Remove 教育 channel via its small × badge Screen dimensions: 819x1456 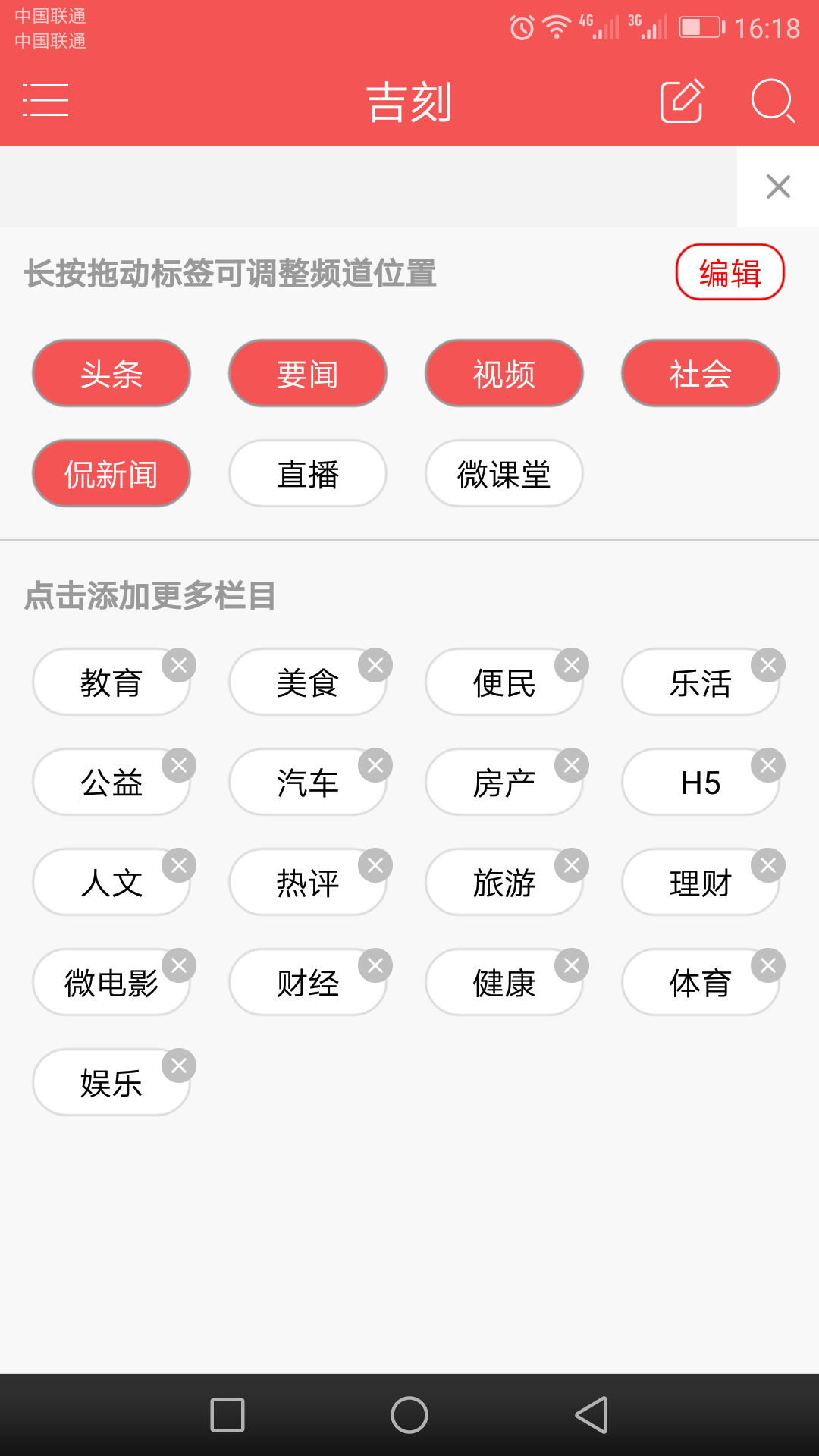pyautogui.click(x=180, y=665)
